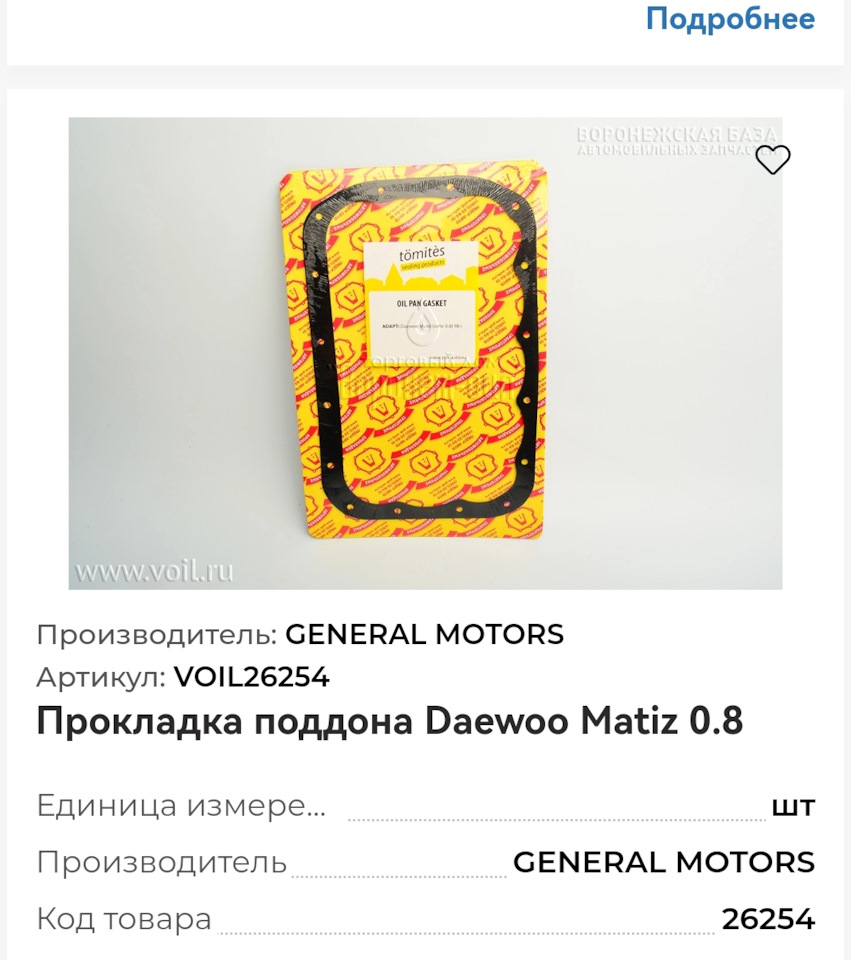Open the Прокладка поддона Daewoo Matiz 0.8 product
Image resolution: width=851 pixels, height=960 pixels.
pyautogui.click(x=389, y=721)
